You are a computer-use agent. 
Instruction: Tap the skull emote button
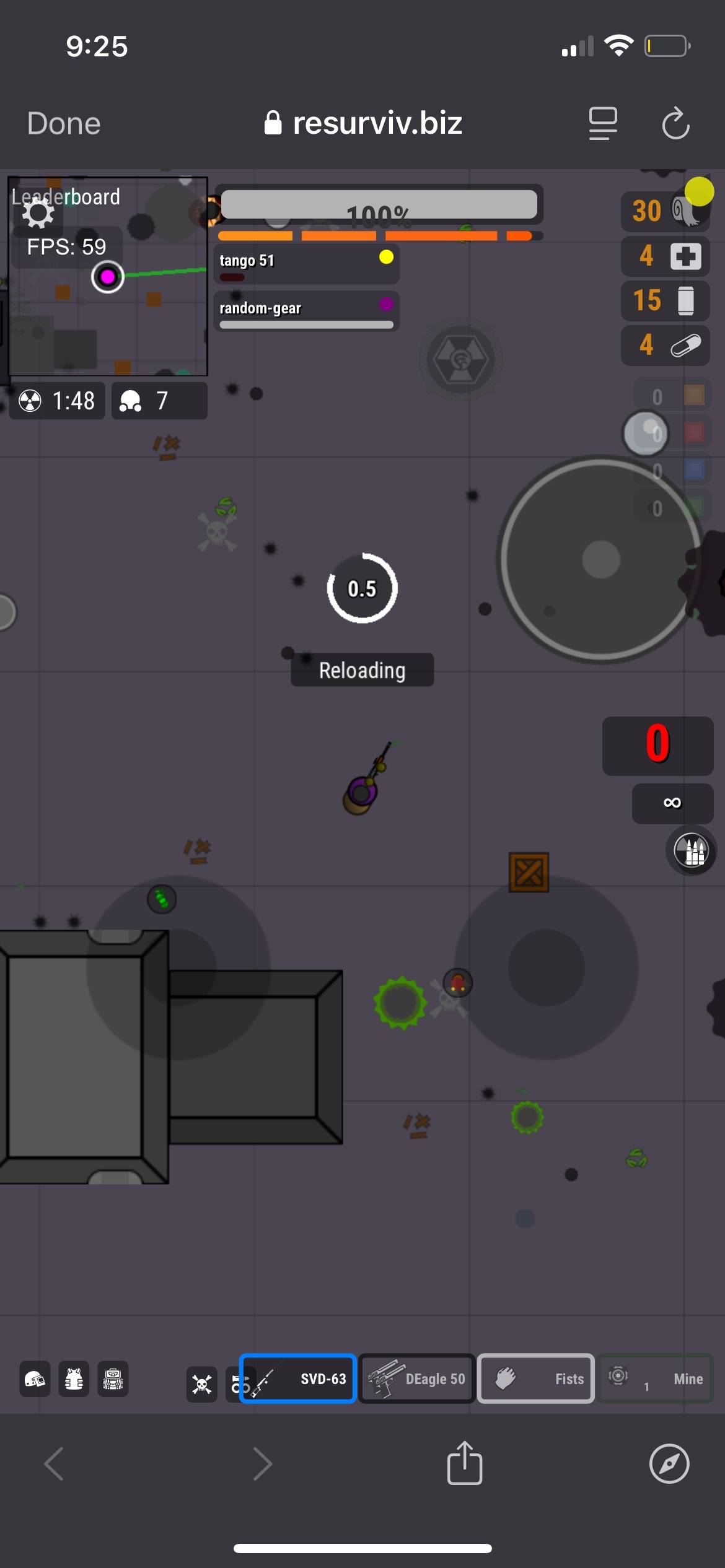pyautogui.click(x=202, y=1383)
